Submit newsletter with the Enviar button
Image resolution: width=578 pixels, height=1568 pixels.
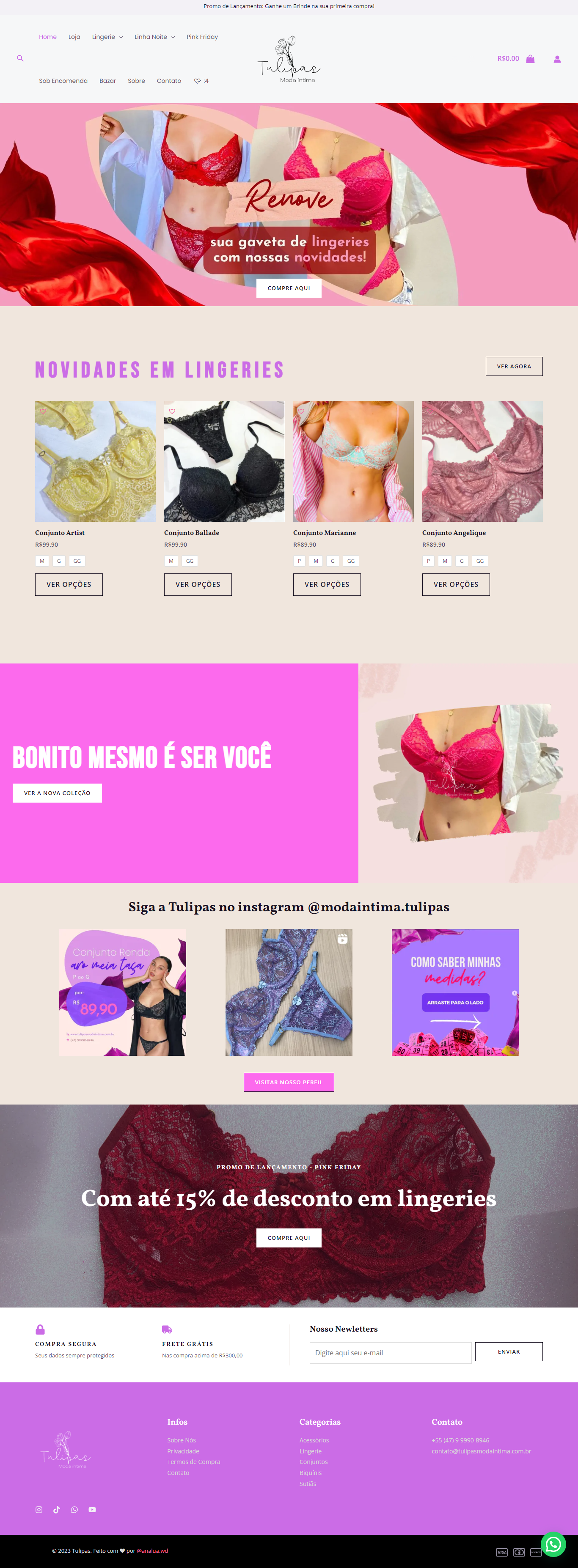coord(509,1351)
